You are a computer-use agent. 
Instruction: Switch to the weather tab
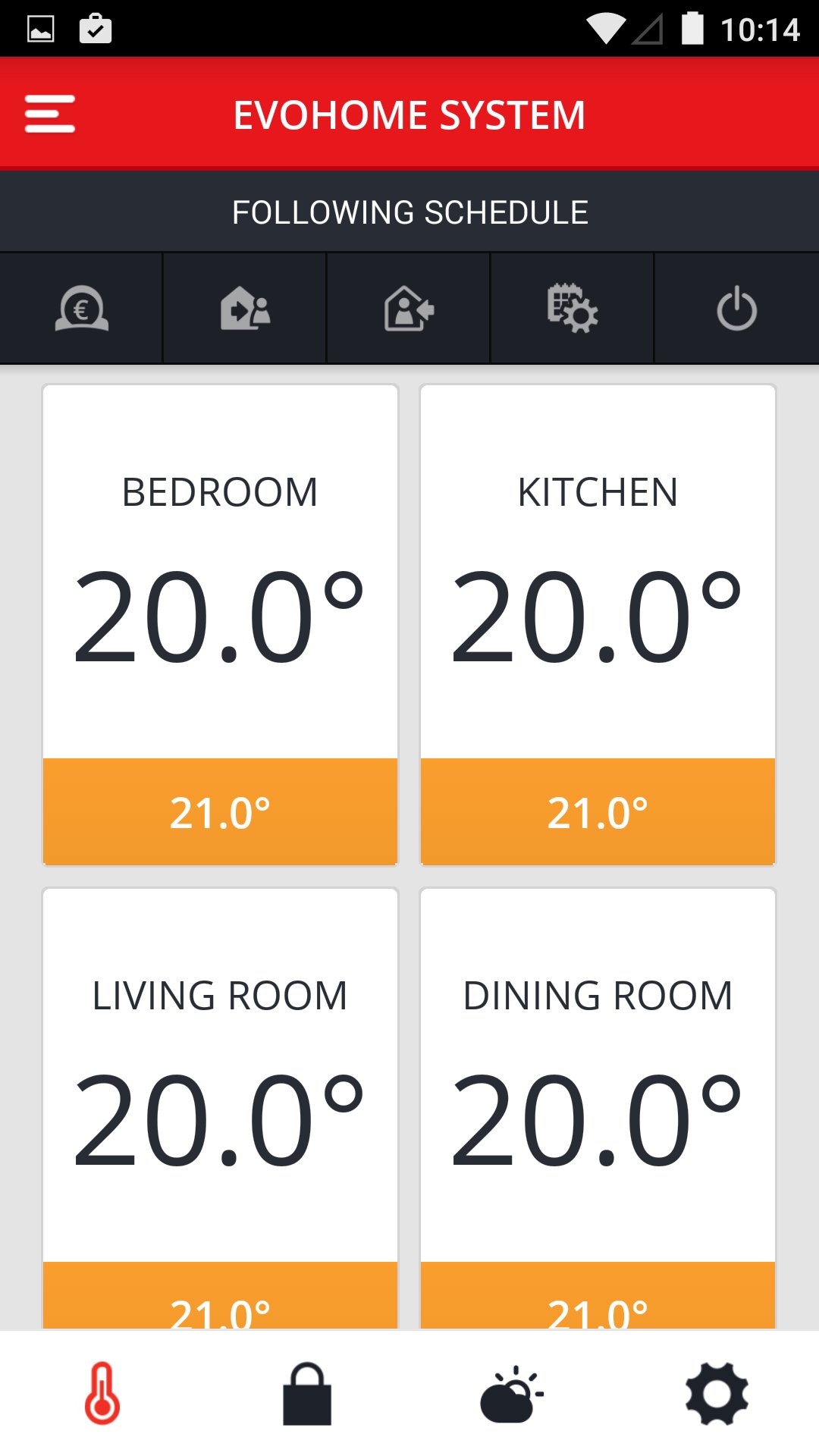(x=512, y=1394)
